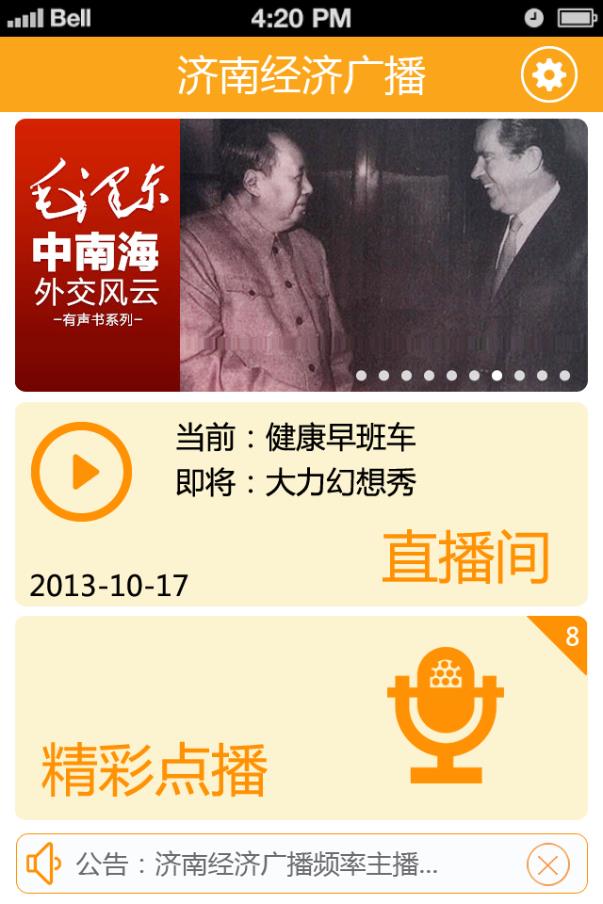This screenshot has width=603, height=904.
Task: Play the live broadcast
Action: coord(81,471)
